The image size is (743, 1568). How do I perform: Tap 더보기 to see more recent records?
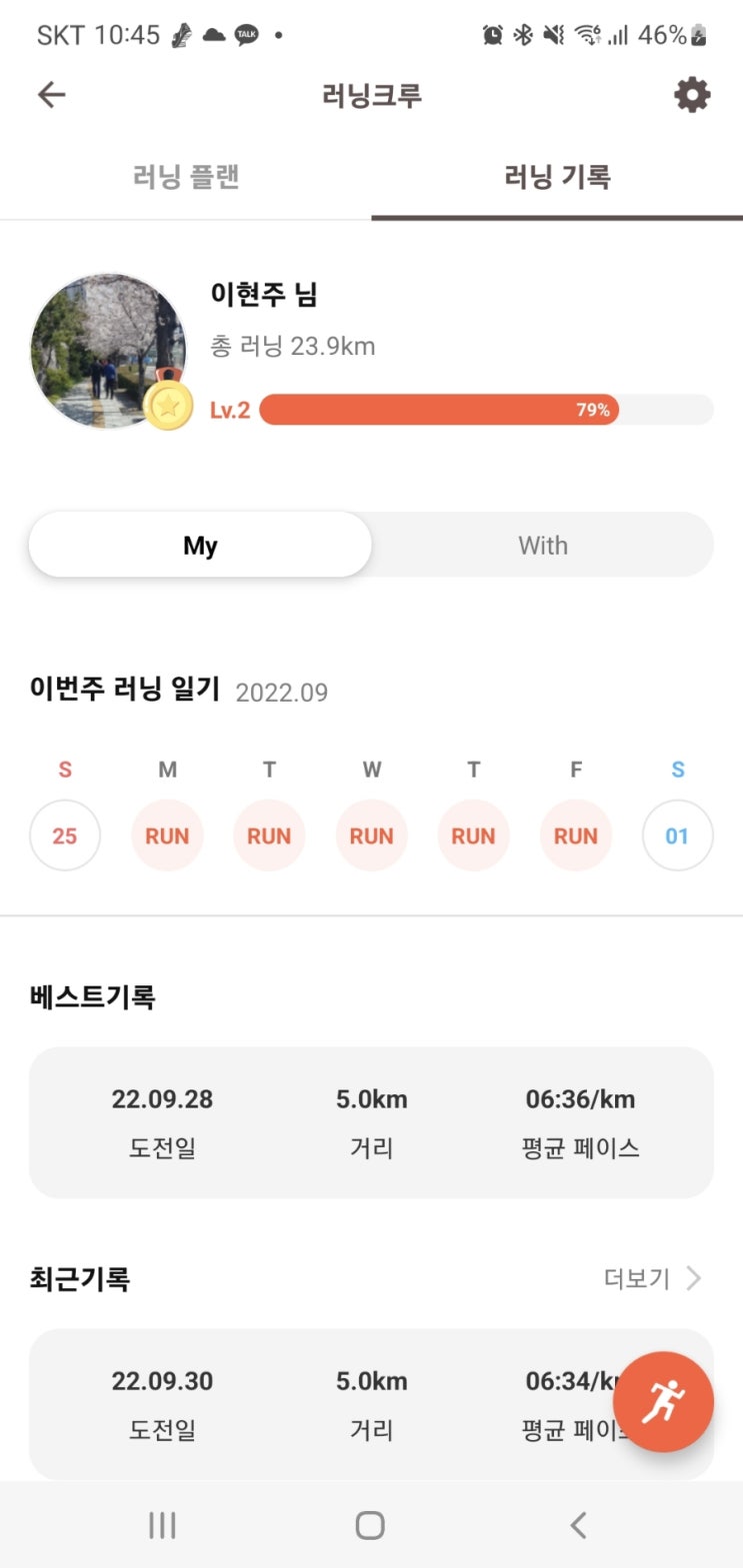pos(652,1278)
